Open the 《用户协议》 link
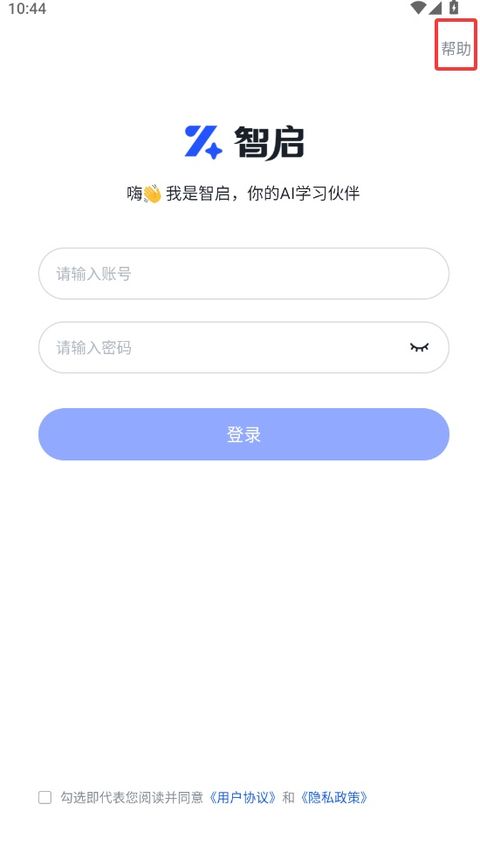This screenshot has width=480, height=859. pos(243,797)
